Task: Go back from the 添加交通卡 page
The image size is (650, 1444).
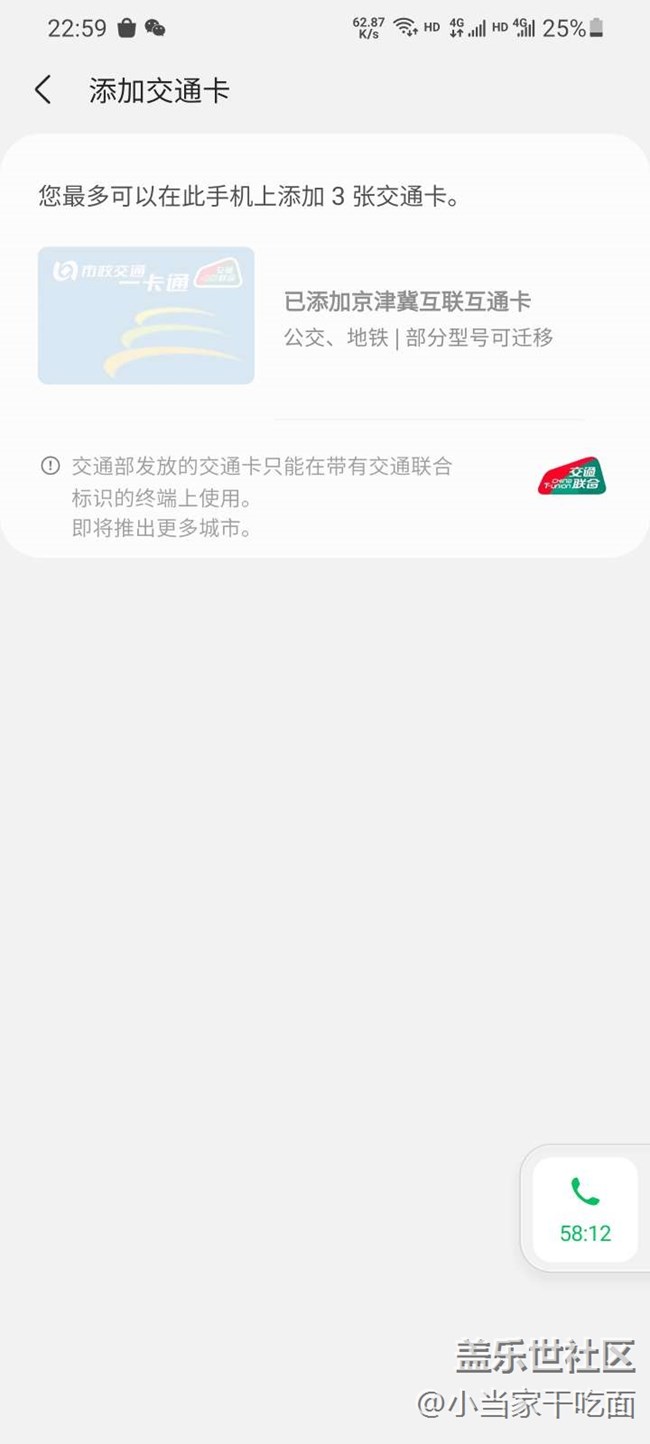Action: 43,91
